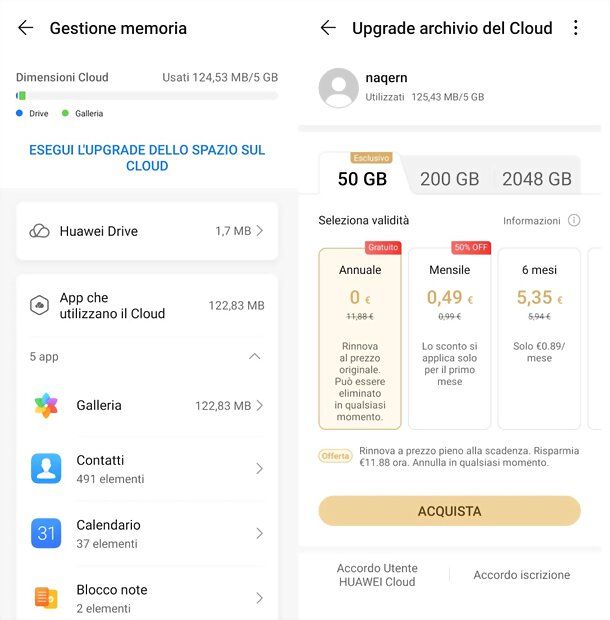This screenshot has height=620, width=610.
Task: Select the 50 GB plan tab
Action: point(362,179)
